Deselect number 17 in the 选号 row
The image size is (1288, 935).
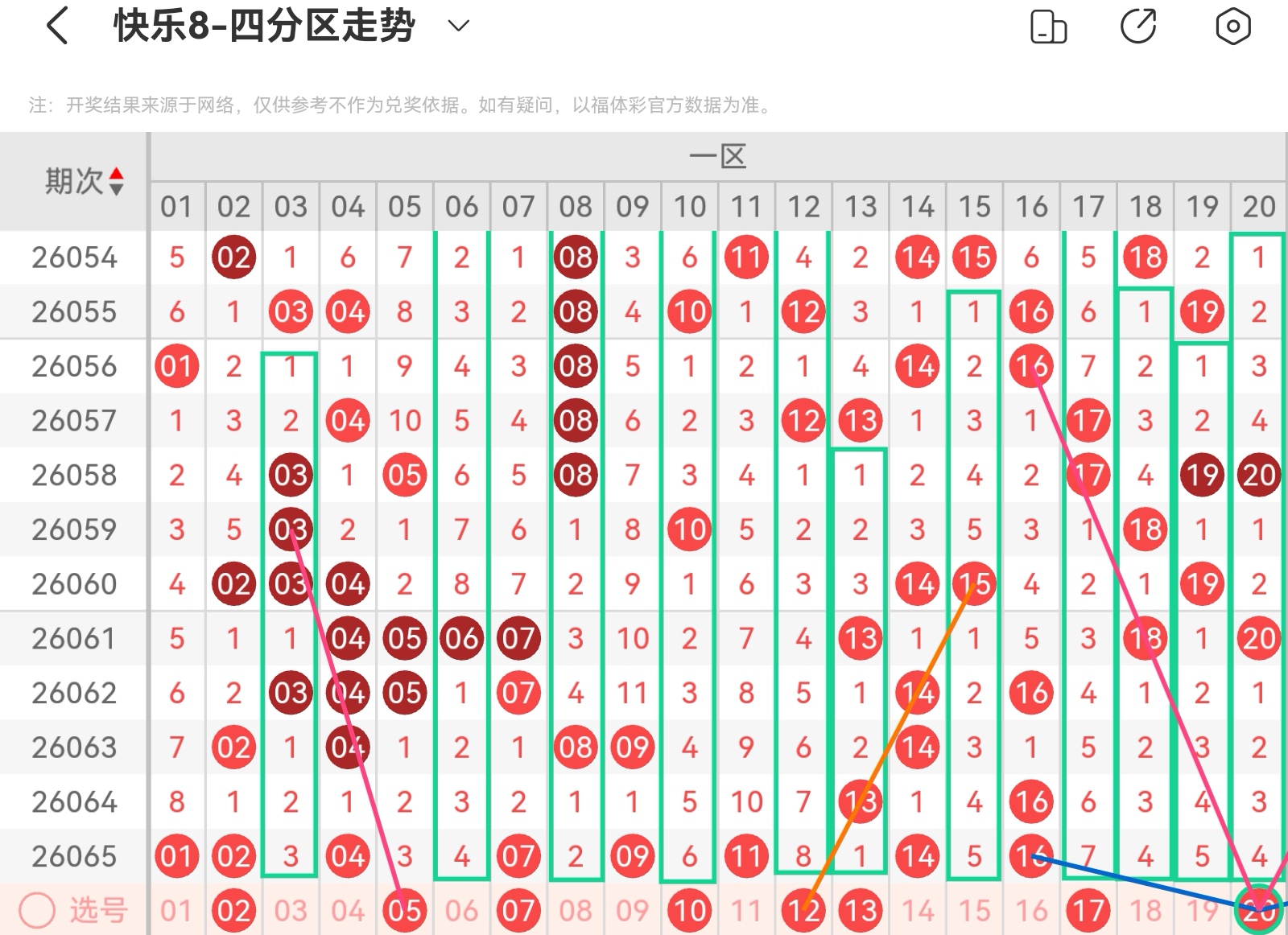click(1088, 911)
